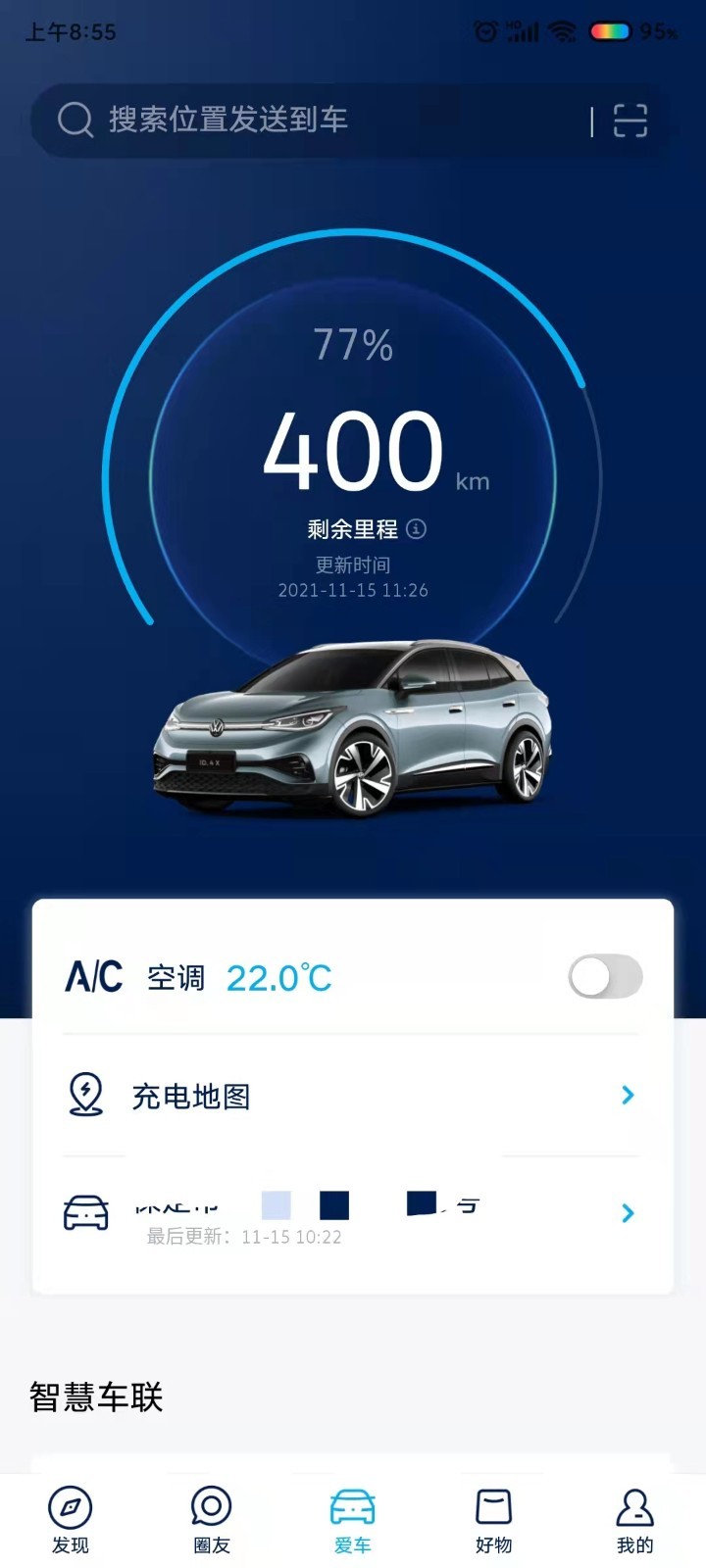
Task: Switch to the 发现 tab
Action: (71, 1519)
